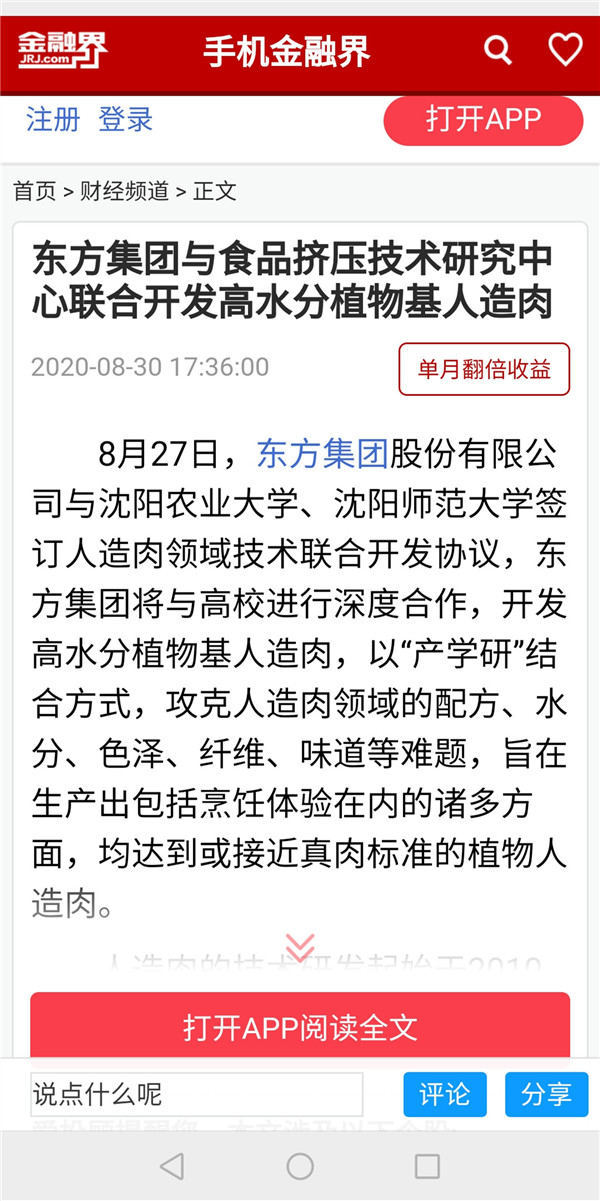Expand article with the double chevron

(300, 946)
